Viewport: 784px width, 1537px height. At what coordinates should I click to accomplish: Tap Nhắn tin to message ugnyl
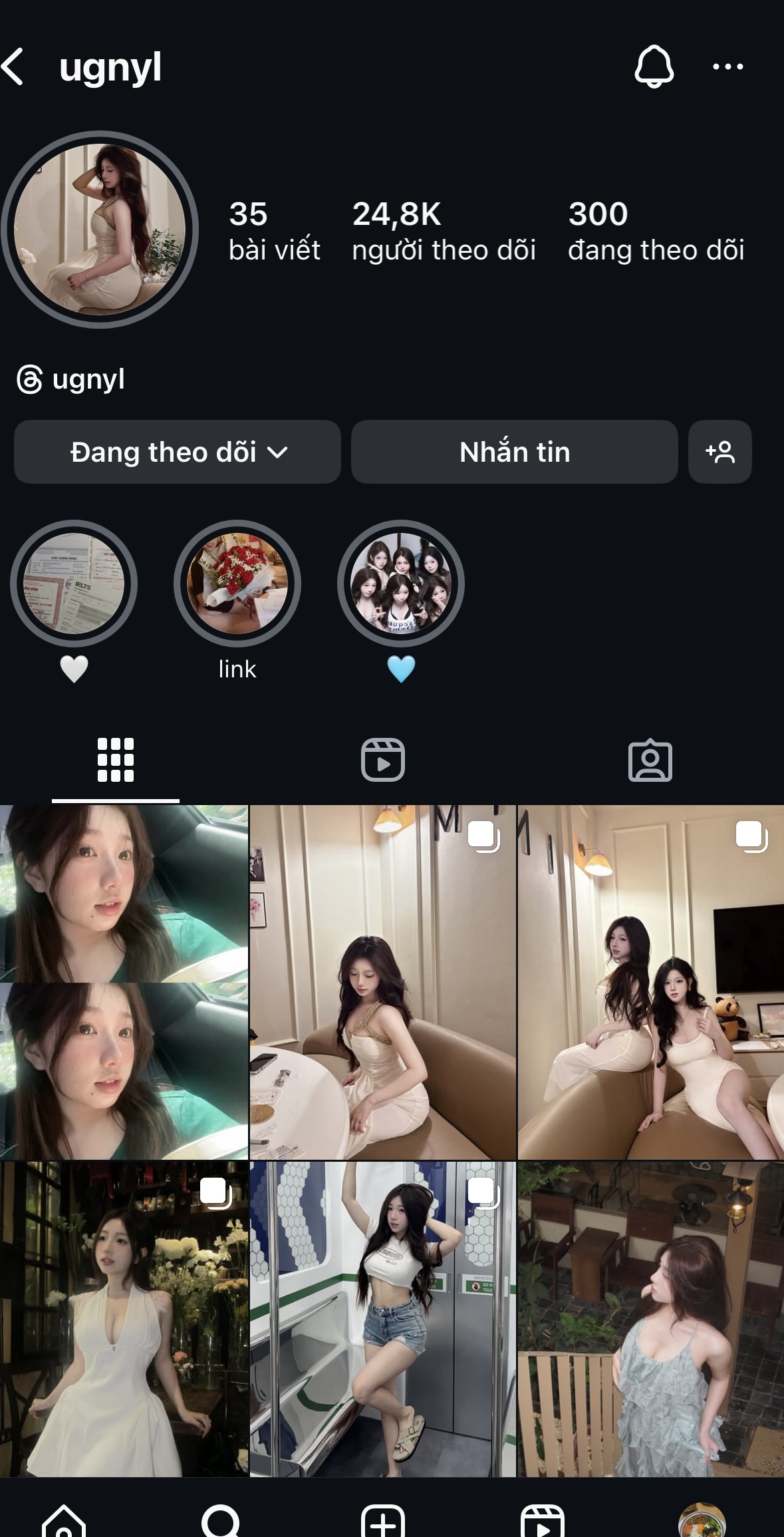[x=514, y=452]
